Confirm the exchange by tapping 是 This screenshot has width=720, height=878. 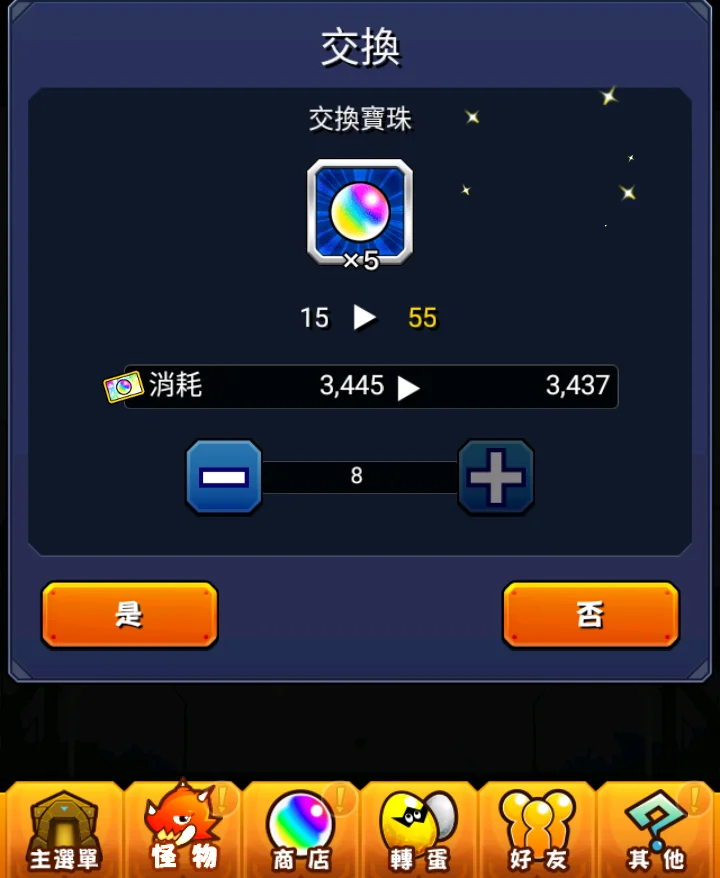(x=130, y=615)
